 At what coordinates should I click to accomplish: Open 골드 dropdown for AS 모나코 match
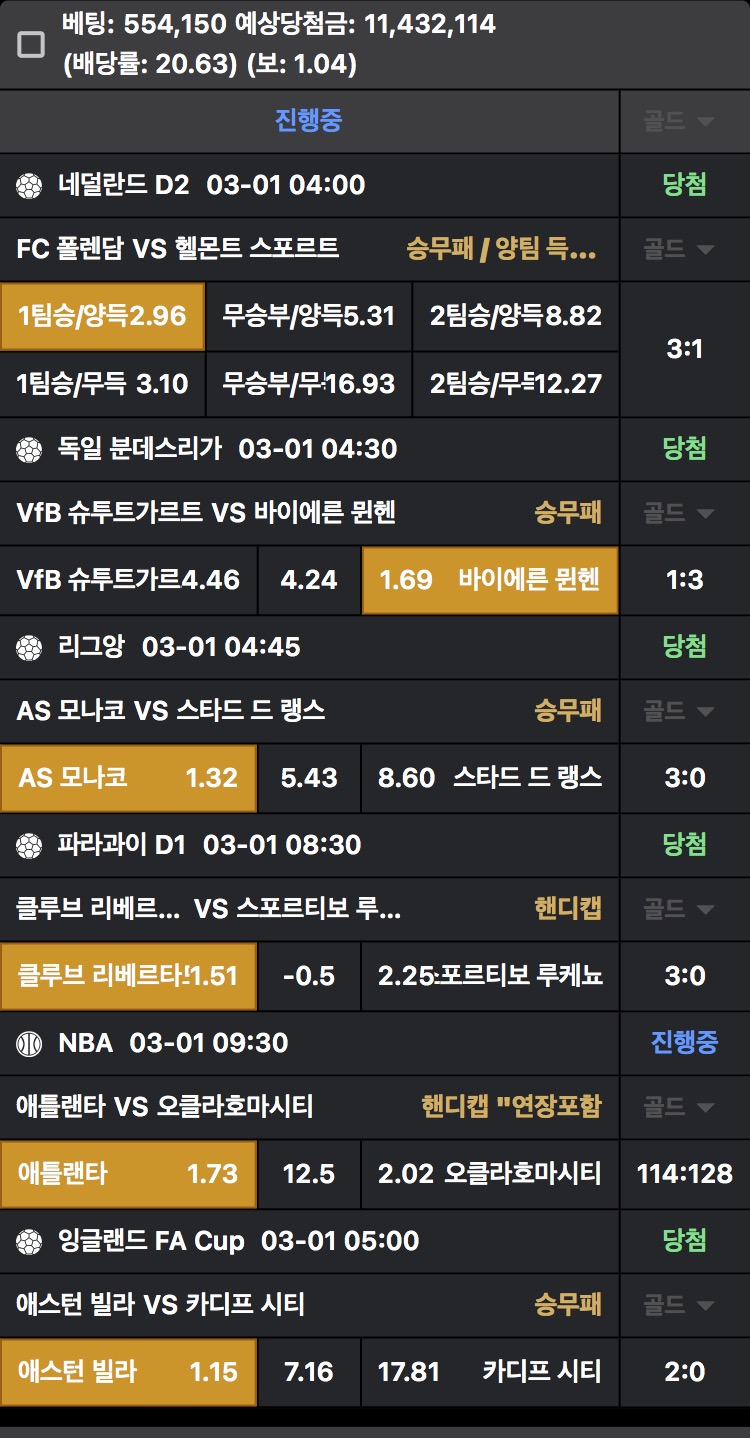coord(684,711)
